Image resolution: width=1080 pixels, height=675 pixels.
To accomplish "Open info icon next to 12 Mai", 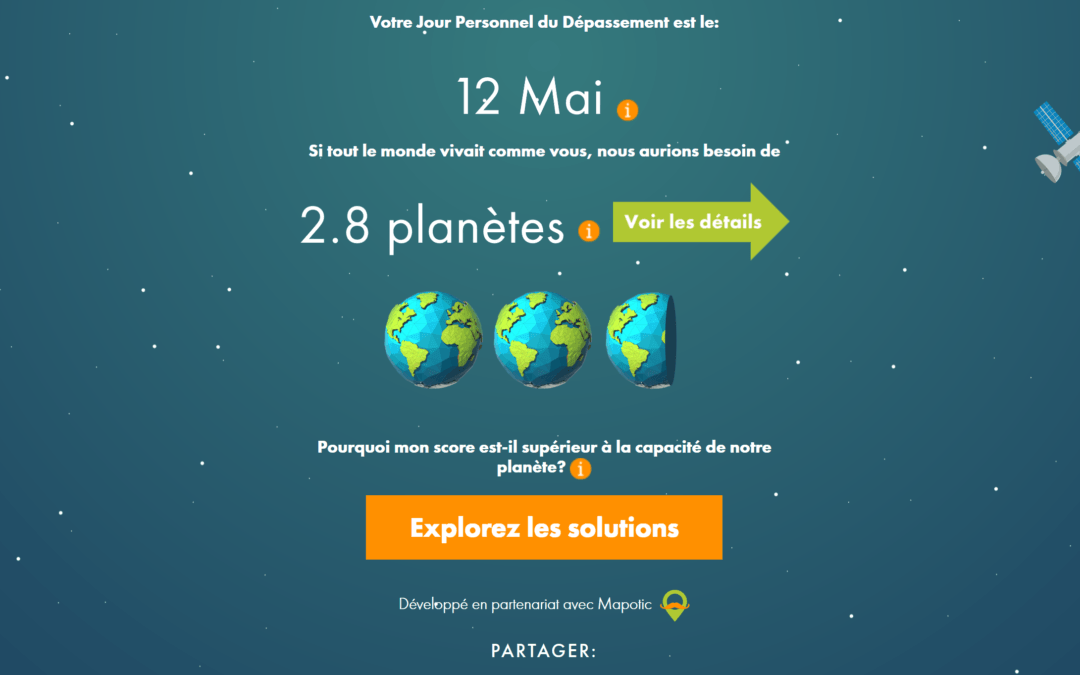I will [627, 110].
